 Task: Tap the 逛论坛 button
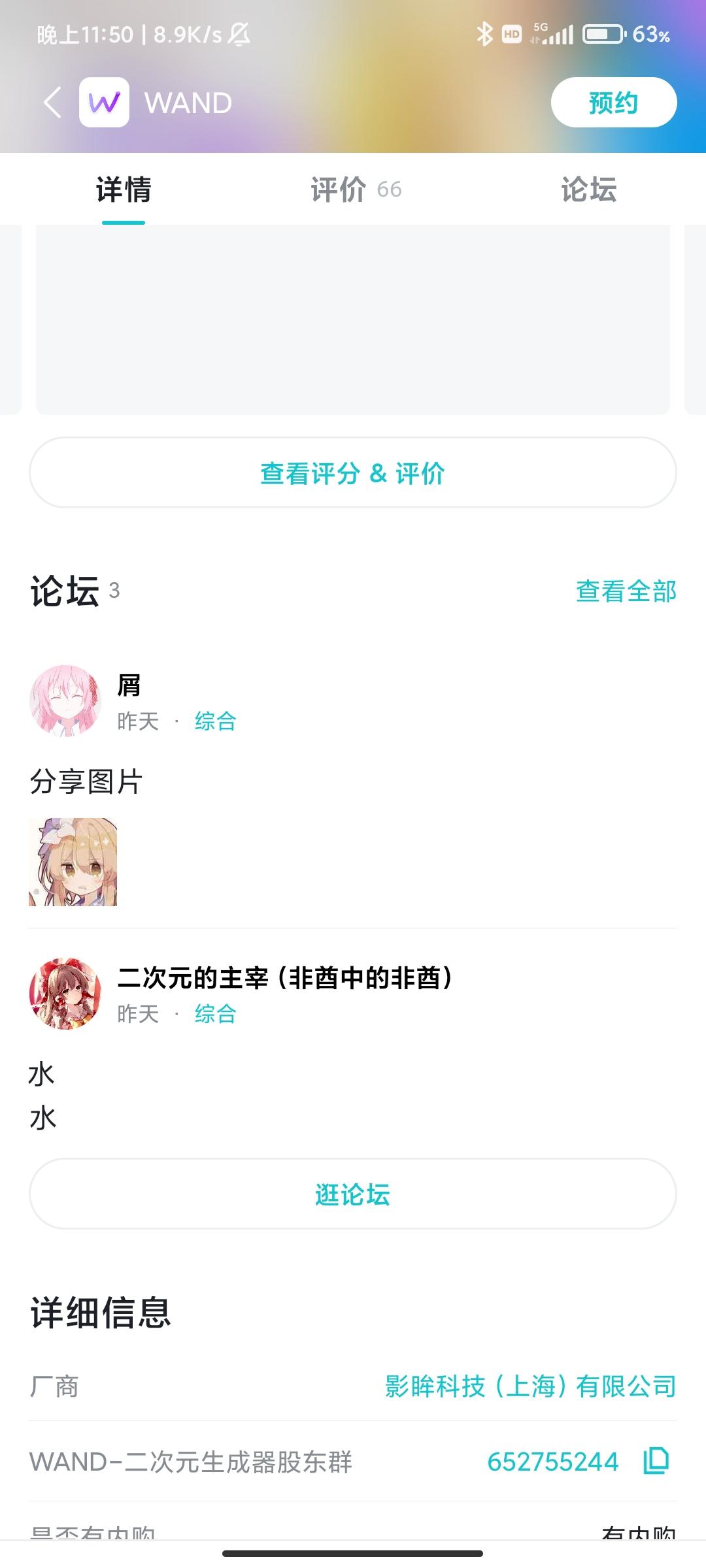353,1195
